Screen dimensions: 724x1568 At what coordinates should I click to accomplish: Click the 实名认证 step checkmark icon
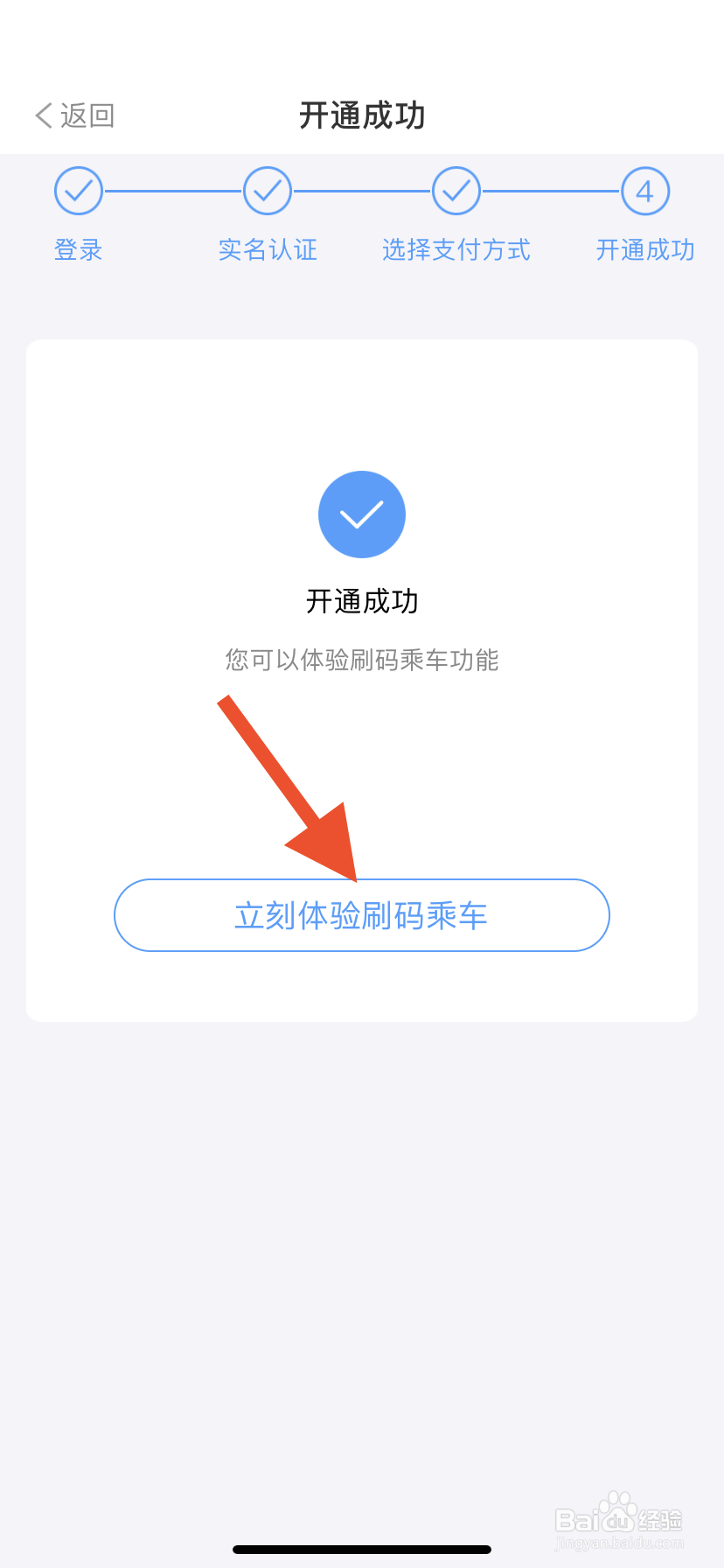coord(267,191)
